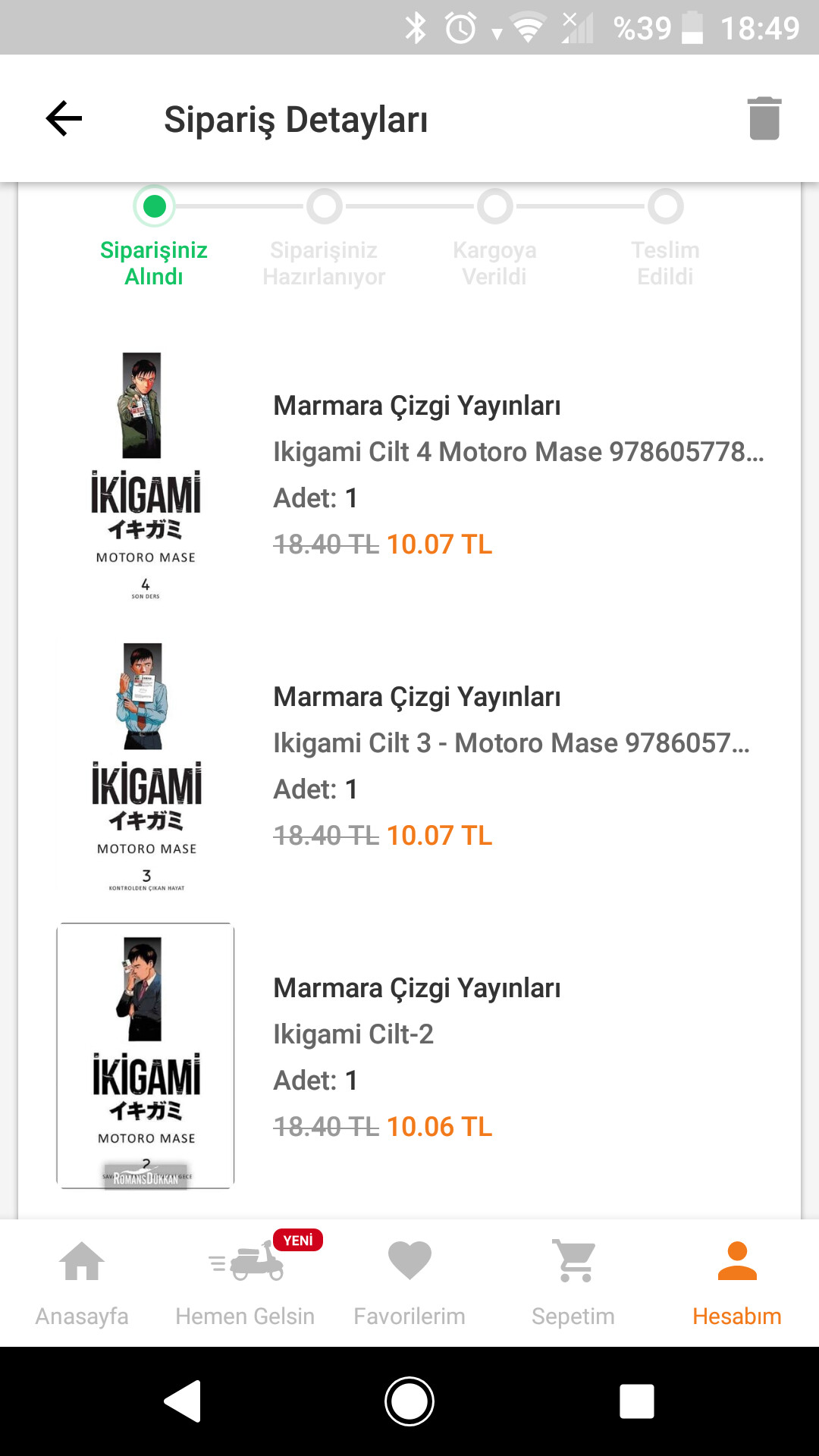Image resolution: width=819 pixels, height=1456 pixels.
Task: Open the Ikigami Cilt 3 order item
Action: pos(511,743)
